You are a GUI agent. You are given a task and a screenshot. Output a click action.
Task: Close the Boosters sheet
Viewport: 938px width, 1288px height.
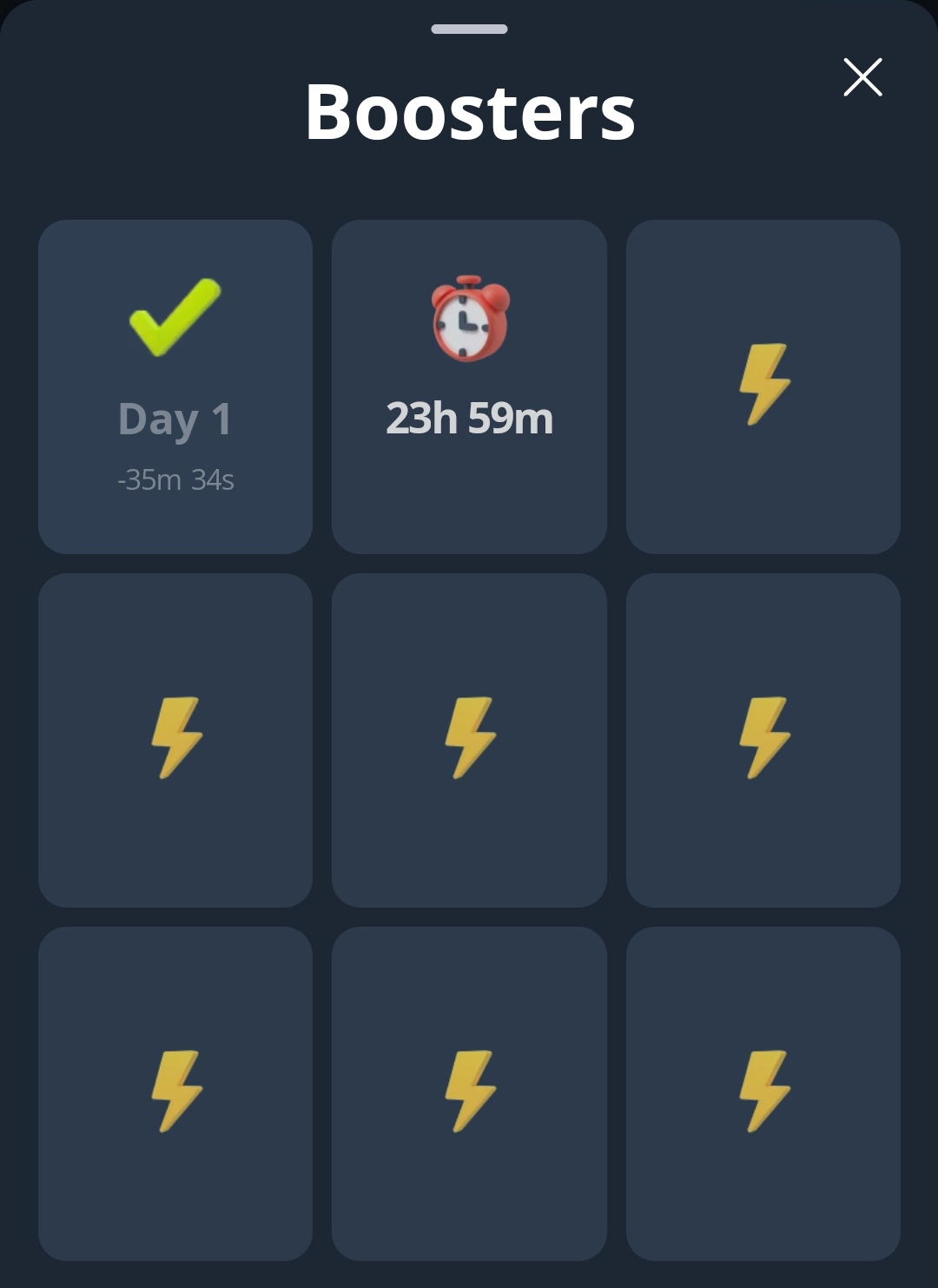pos(862,77)
